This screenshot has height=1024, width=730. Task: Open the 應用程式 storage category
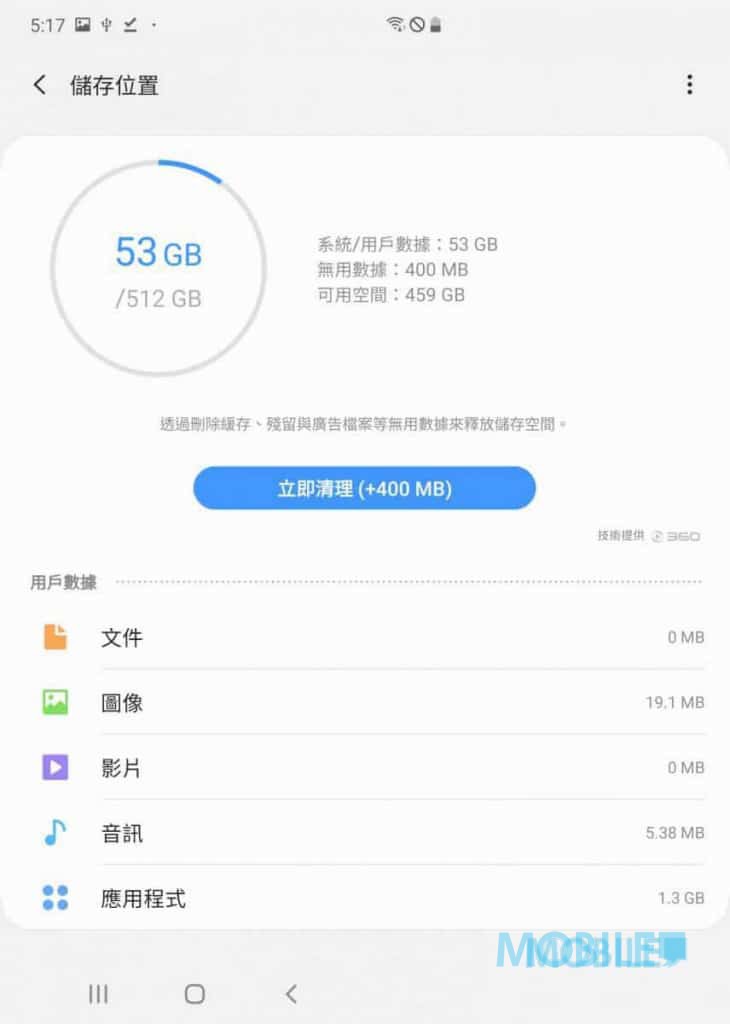[365, 898]
